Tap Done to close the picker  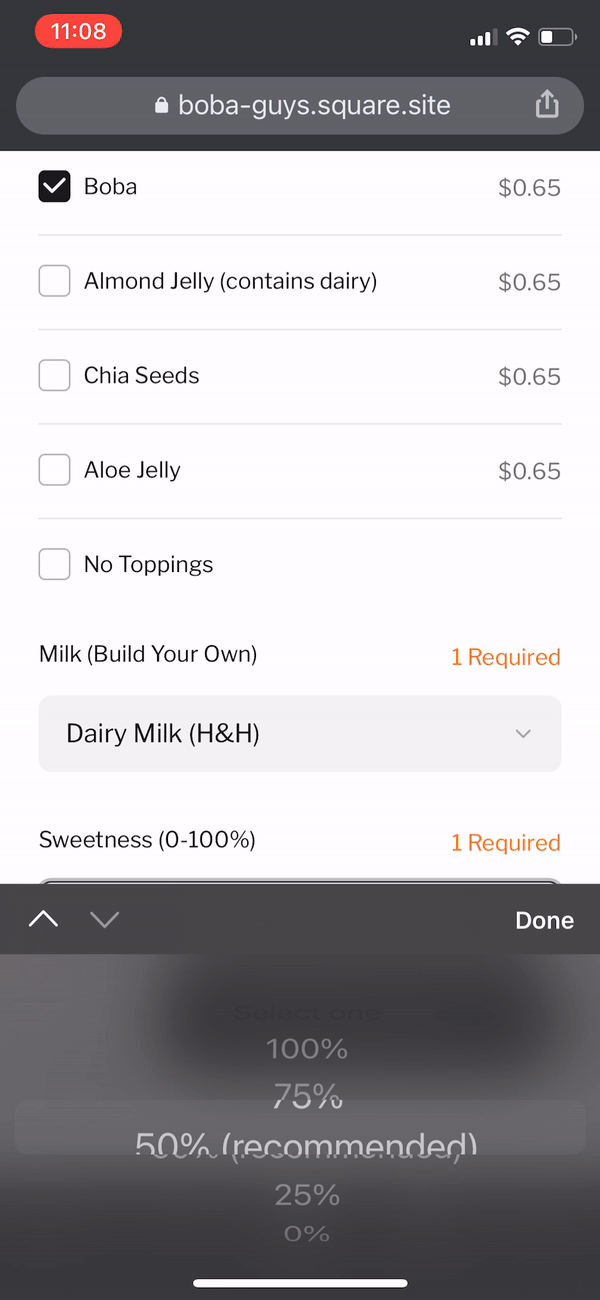click(x=544, y=920)
